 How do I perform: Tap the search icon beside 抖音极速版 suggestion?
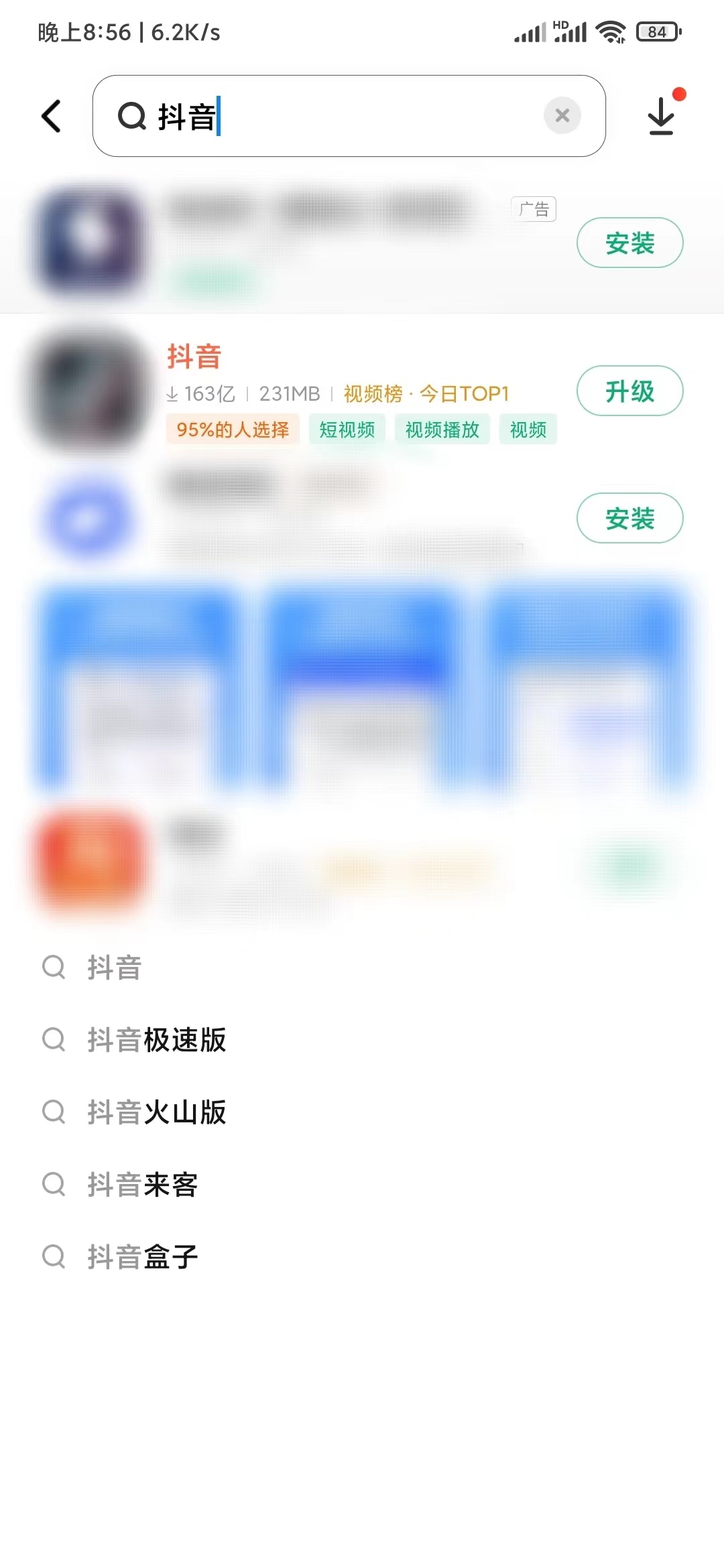54,1040
